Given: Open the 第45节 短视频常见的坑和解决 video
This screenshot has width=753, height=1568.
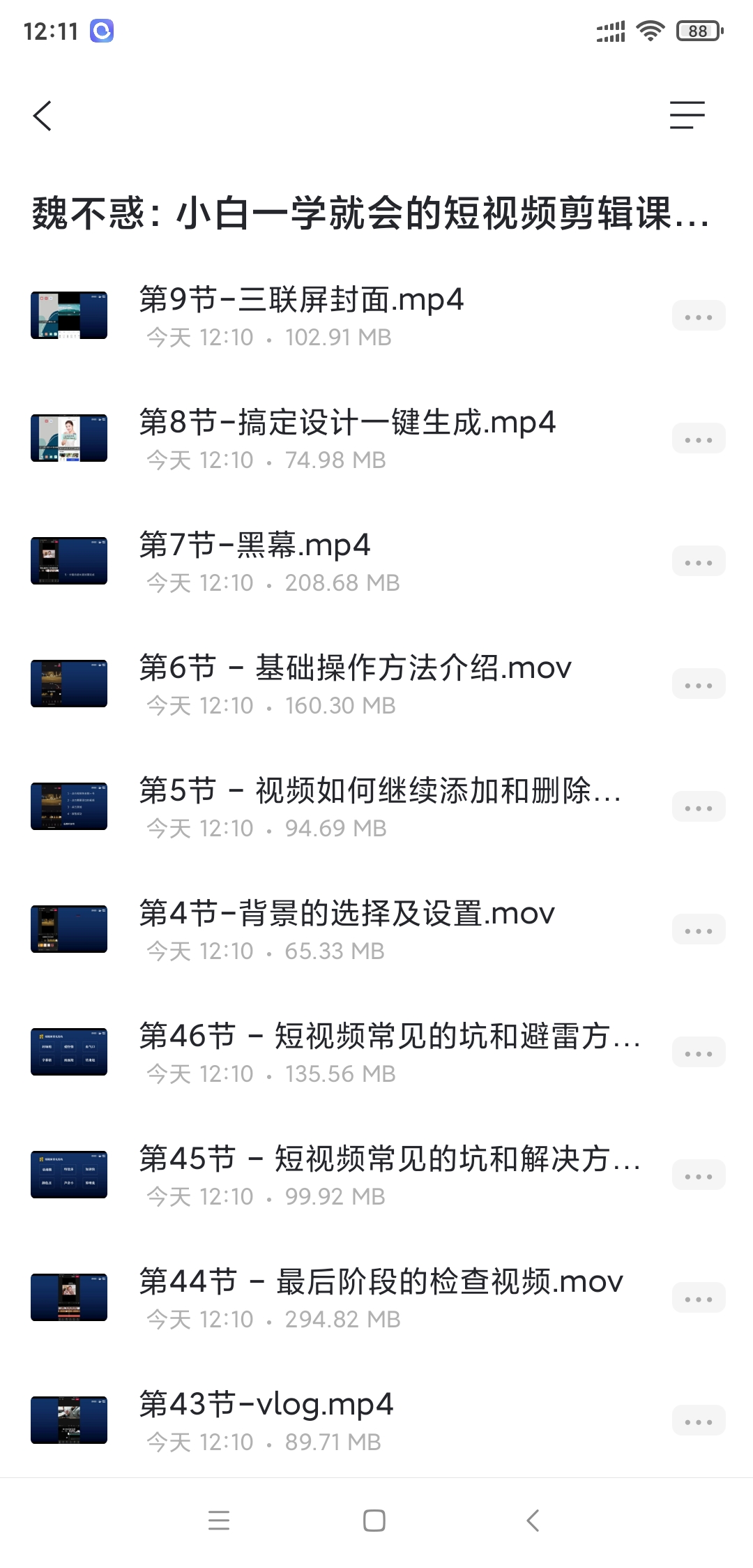Looking at the screenshot, I should pos(389,1160).
